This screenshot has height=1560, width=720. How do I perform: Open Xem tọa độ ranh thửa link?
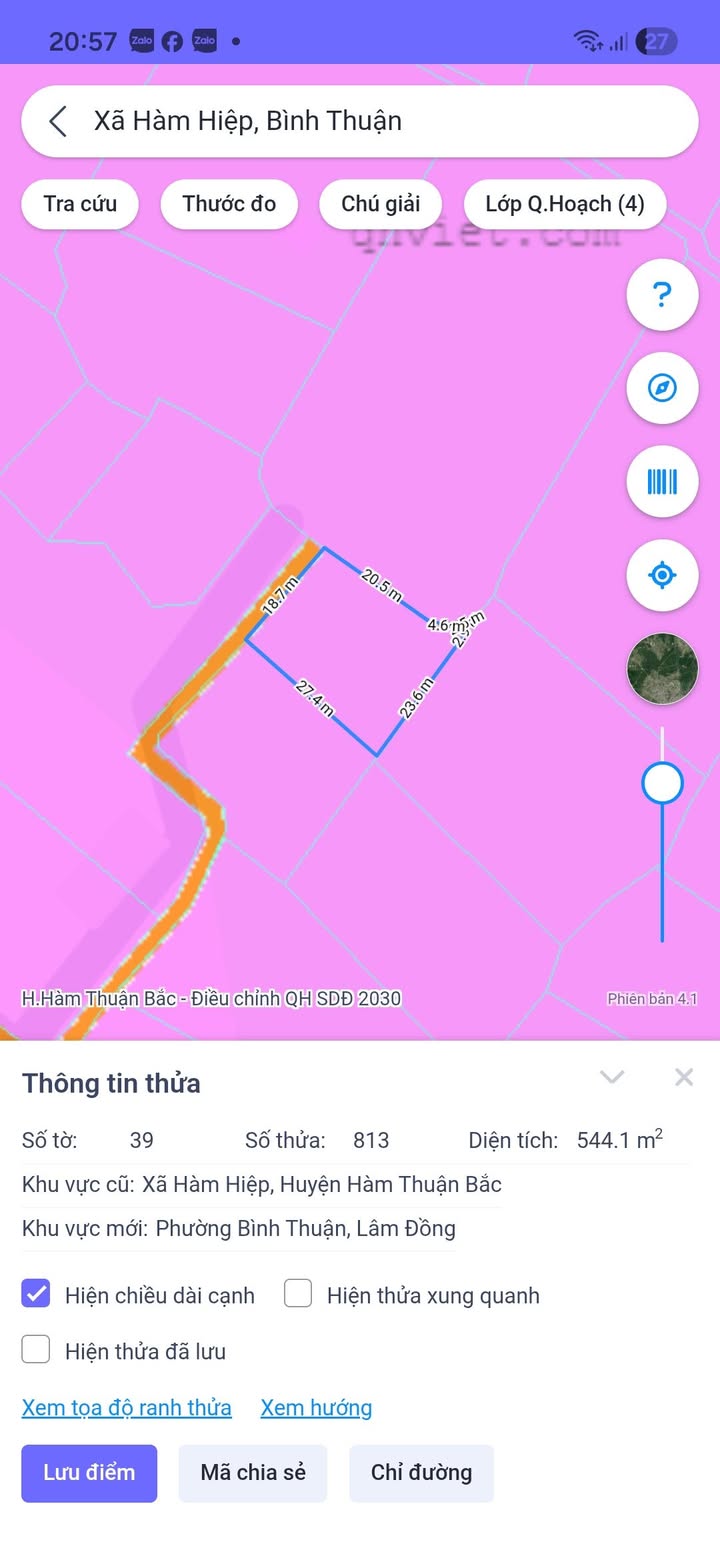click(x=127, y=1408)
